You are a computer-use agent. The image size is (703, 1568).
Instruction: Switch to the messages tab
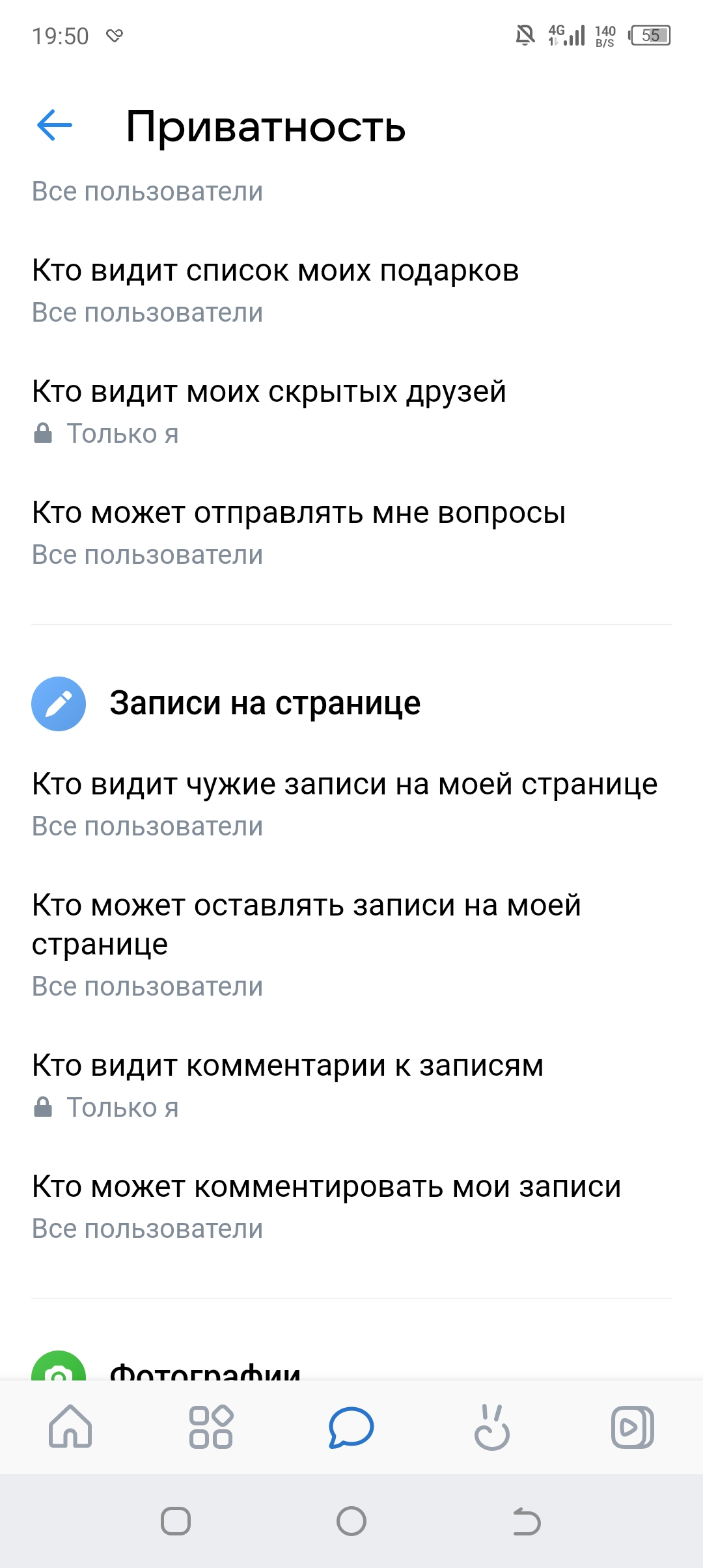click(351, 1427)
